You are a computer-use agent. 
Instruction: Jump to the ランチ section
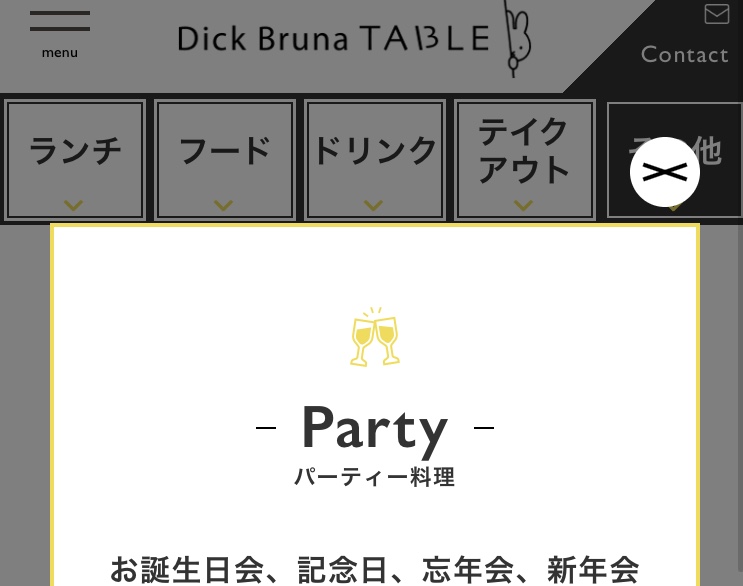[x=75, y=160]
